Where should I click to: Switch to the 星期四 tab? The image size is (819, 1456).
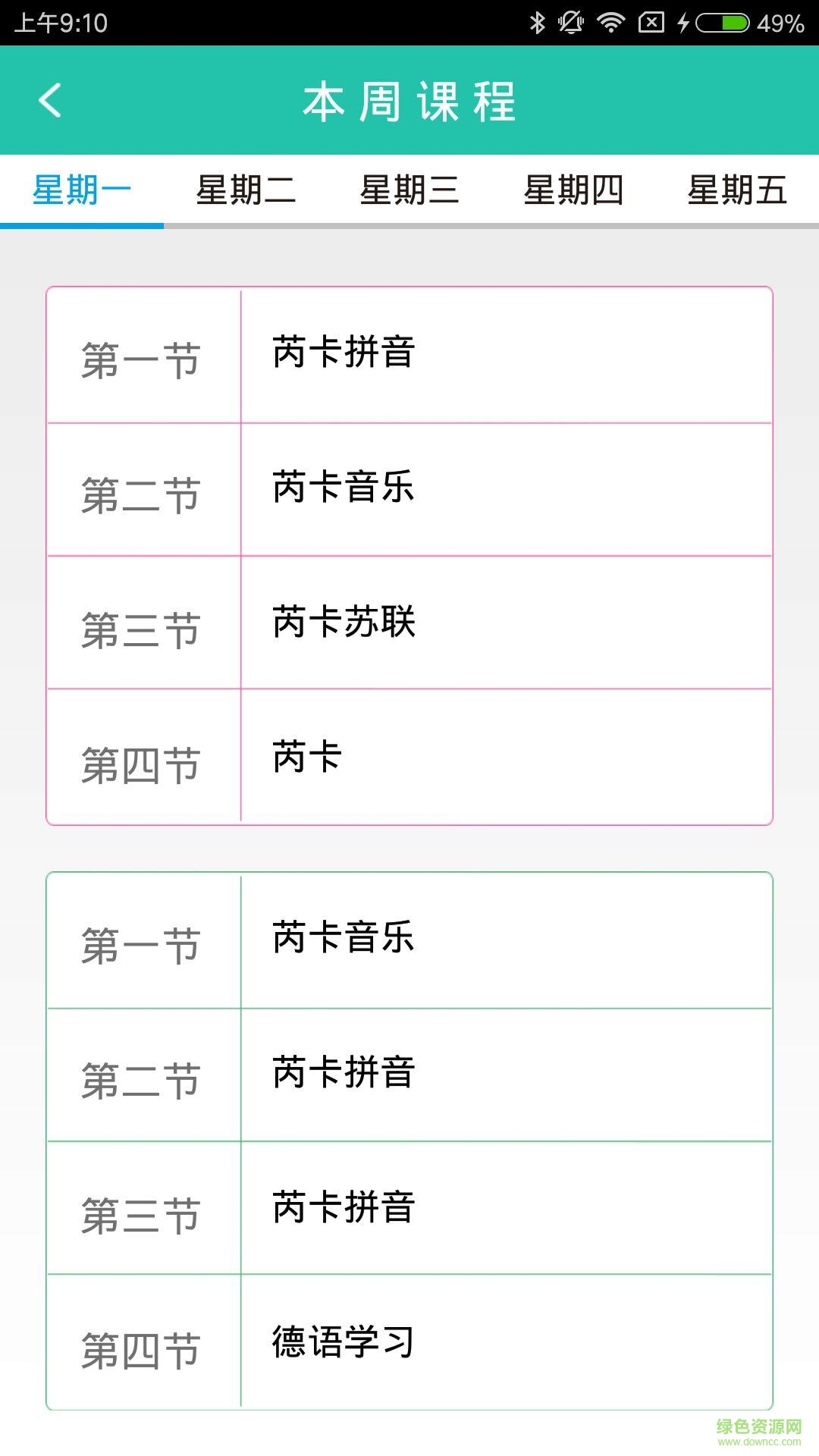click(x=574, y=191)
